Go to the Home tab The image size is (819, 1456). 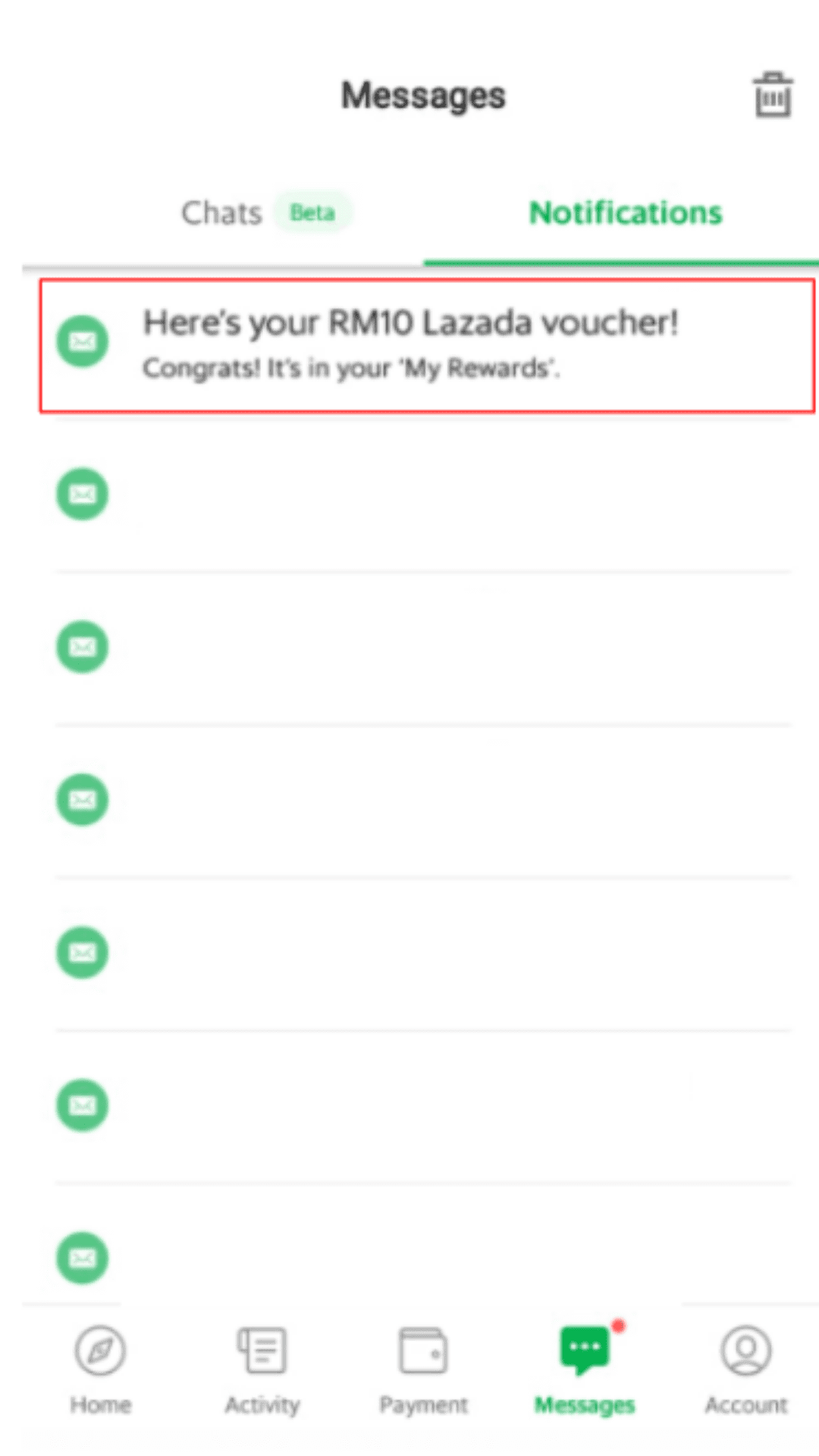(x=100, y=1370)
